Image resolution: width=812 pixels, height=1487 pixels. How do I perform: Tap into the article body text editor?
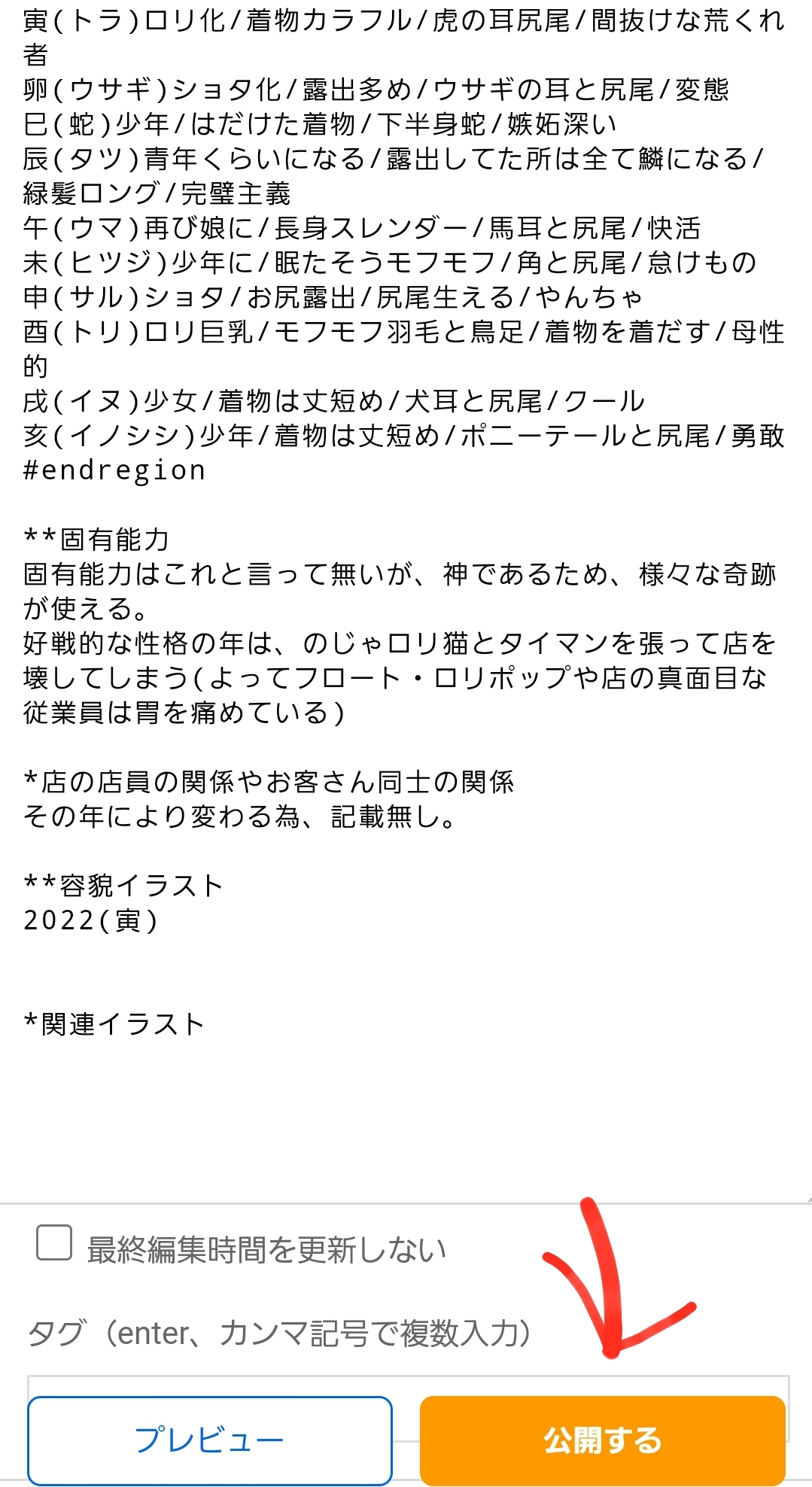point(406,601)
